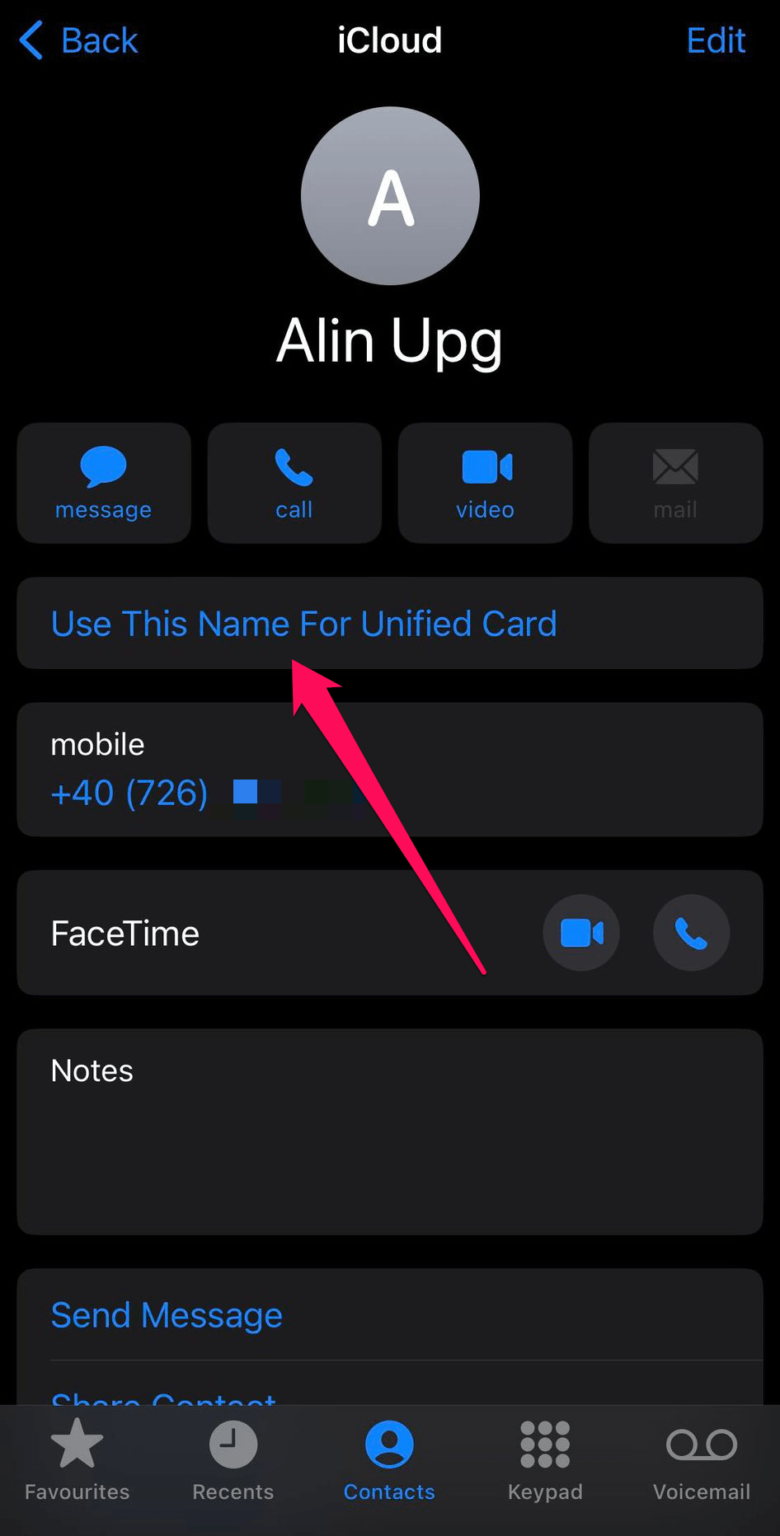Choose Send Message option
The image size is (780, 1536).
click(x=167, y=1315)
